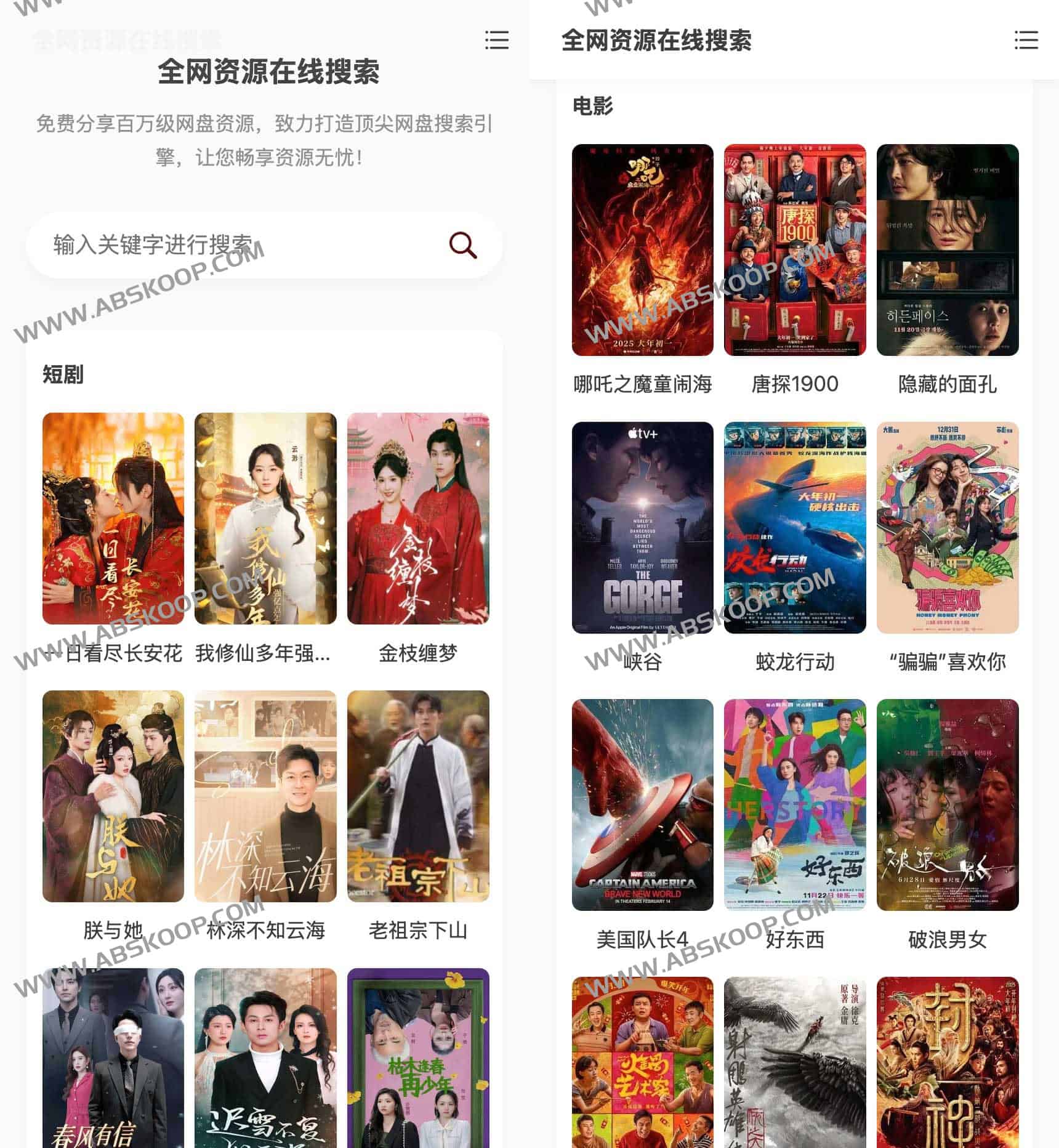Select the “骗骗”喜欢你 movie
Image resolution: width=1059 pixels, height=1148 pixels.
(x=948, y=527)
